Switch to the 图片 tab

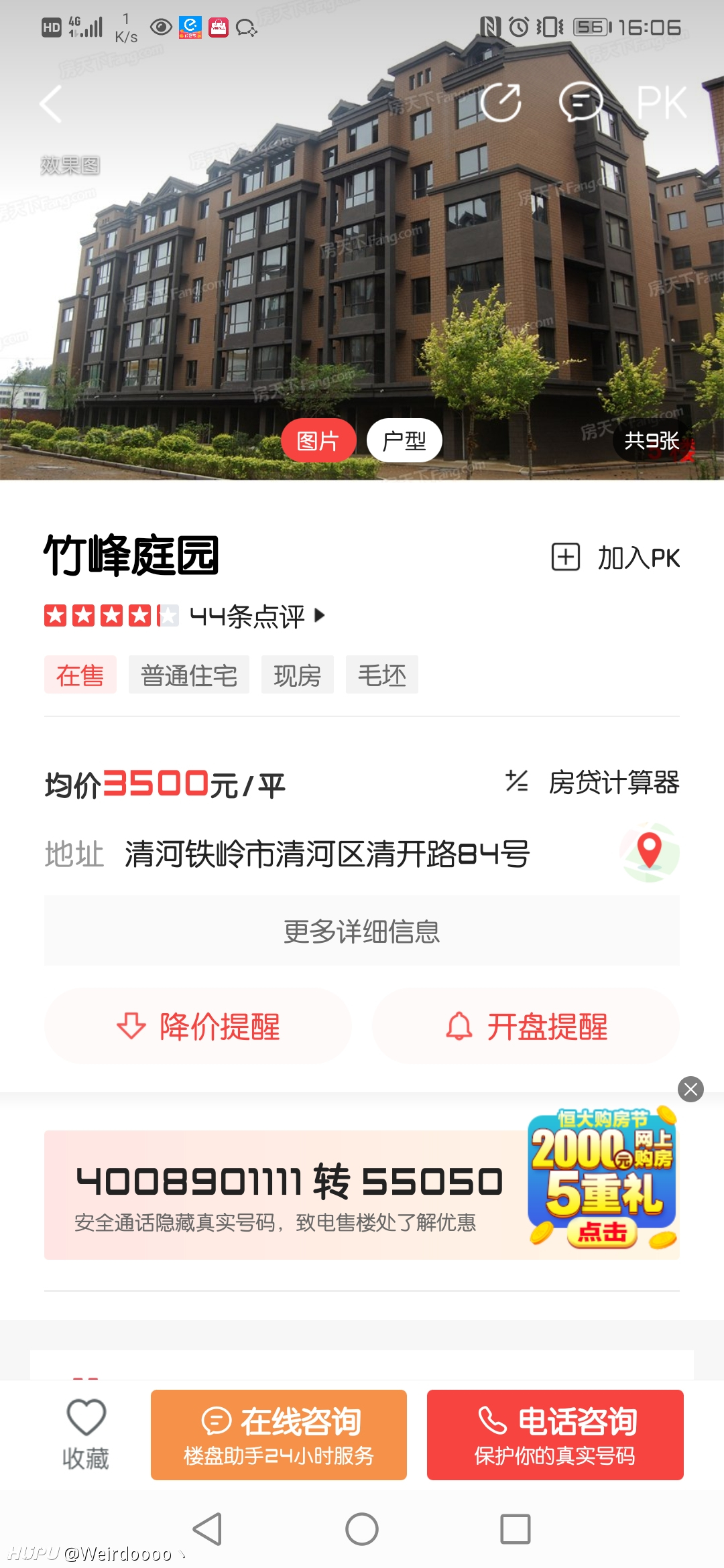[x=318, y=440]
